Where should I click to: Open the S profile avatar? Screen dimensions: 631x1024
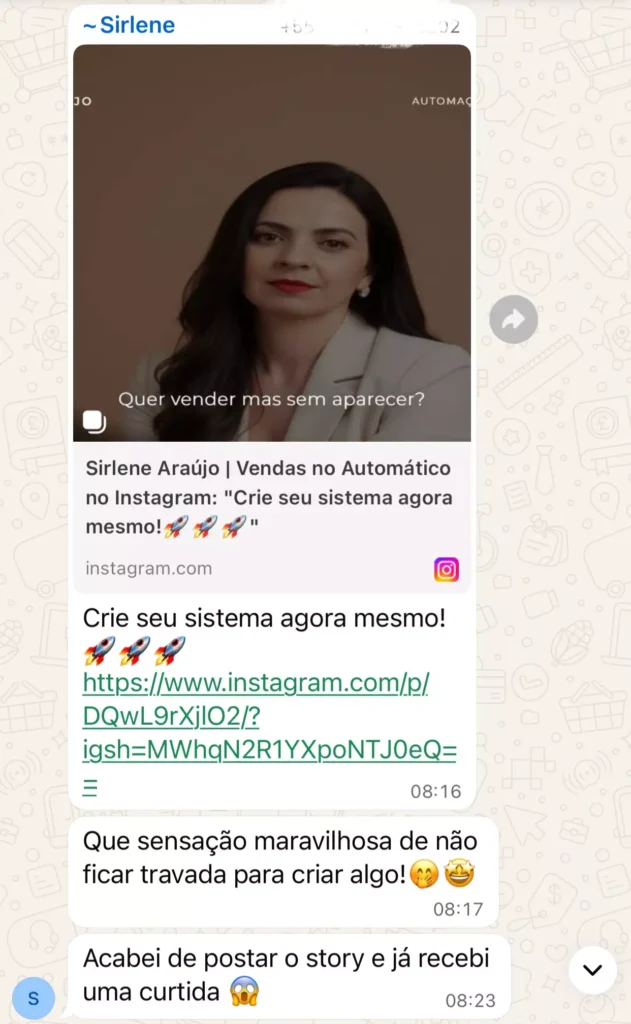(x=33, y=997)
